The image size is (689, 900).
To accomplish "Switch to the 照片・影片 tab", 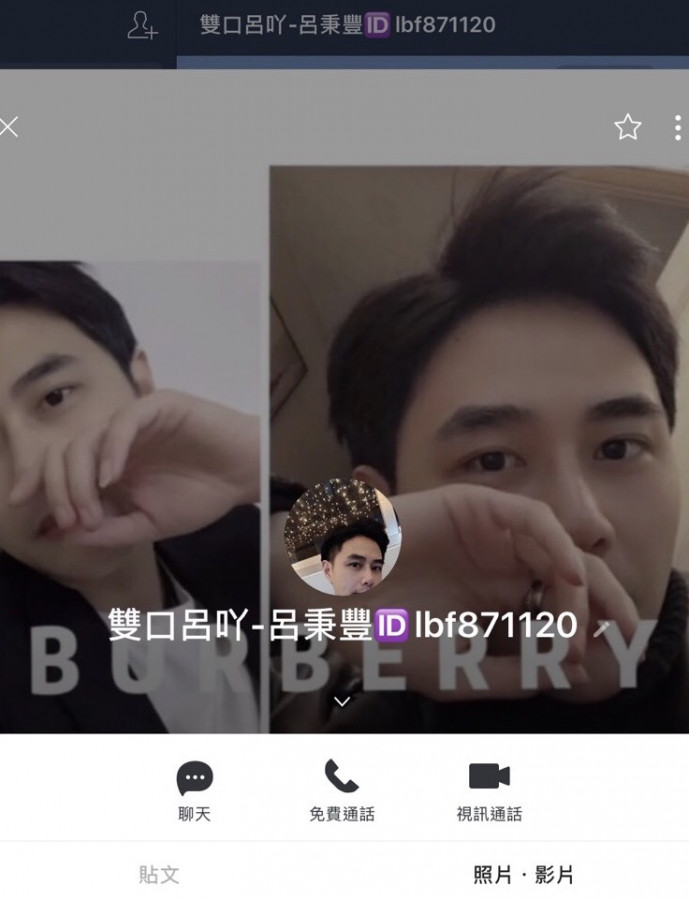I will pyautogui.click(x=523, y=874).
